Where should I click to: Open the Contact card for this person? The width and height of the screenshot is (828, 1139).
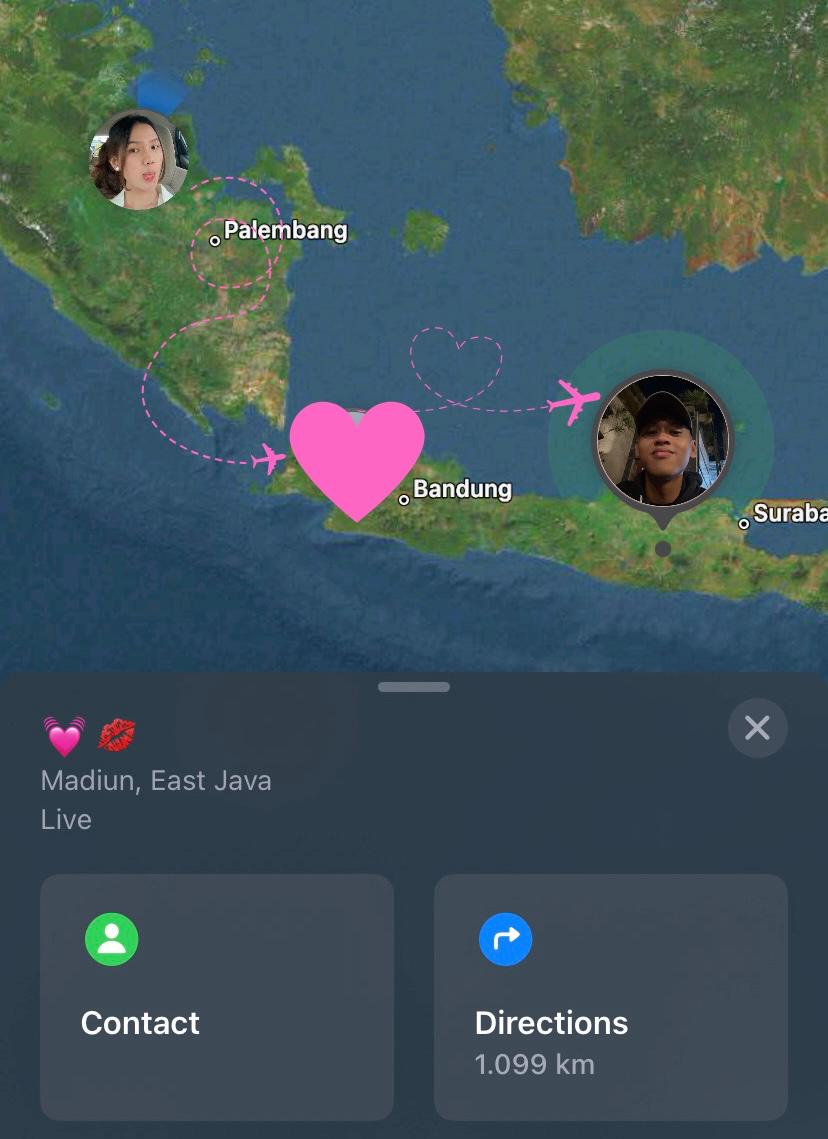point(216,996)
